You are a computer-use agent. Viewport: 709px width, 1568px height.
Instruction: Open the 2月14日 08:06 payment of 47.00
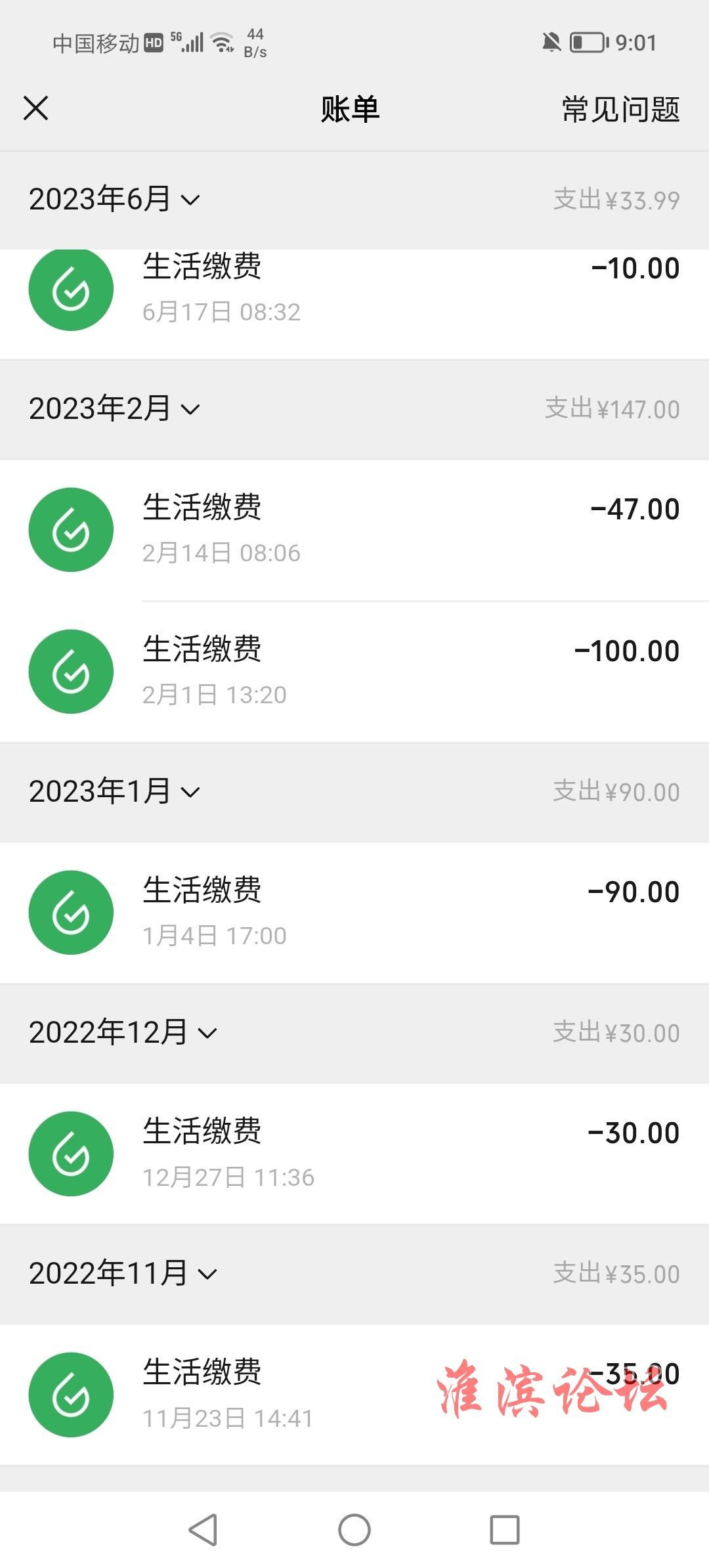point(354,530)
